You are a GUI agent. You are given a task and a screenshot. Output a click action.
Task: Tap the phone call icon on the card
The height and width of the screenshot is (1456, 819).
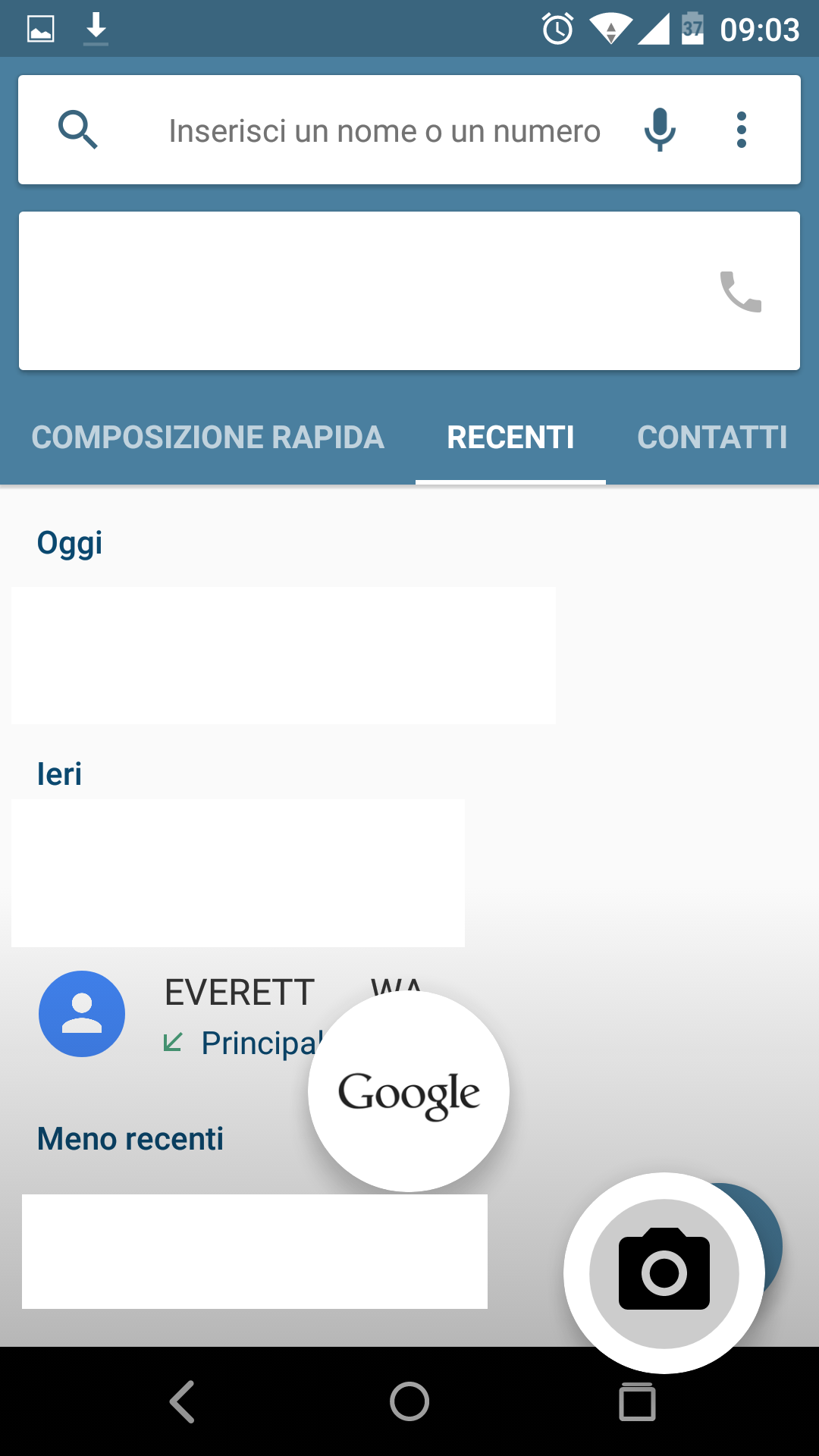pyautogui.click(x=740, y=291)
